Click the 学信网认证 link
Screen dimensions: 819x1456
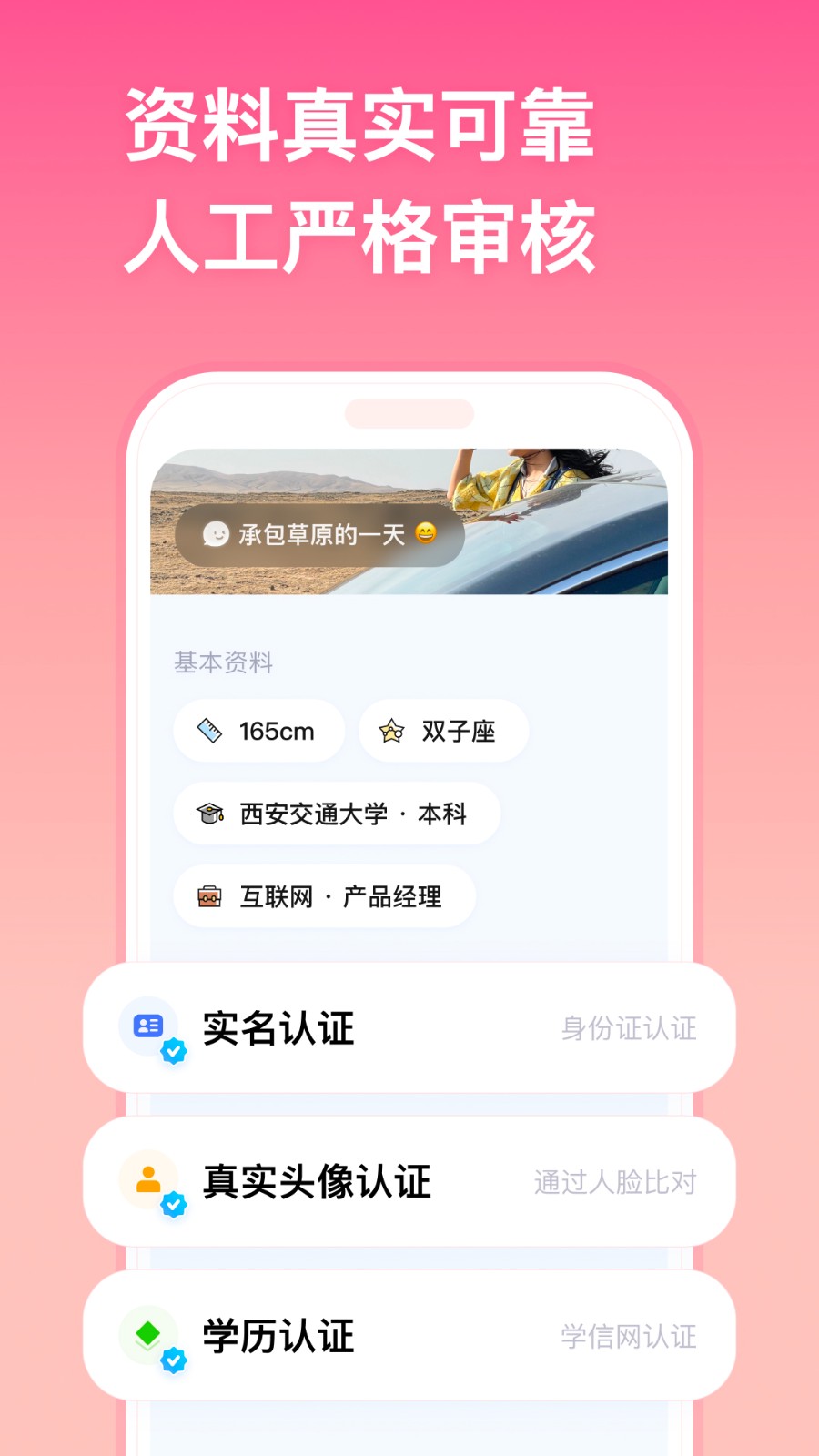628,1336
